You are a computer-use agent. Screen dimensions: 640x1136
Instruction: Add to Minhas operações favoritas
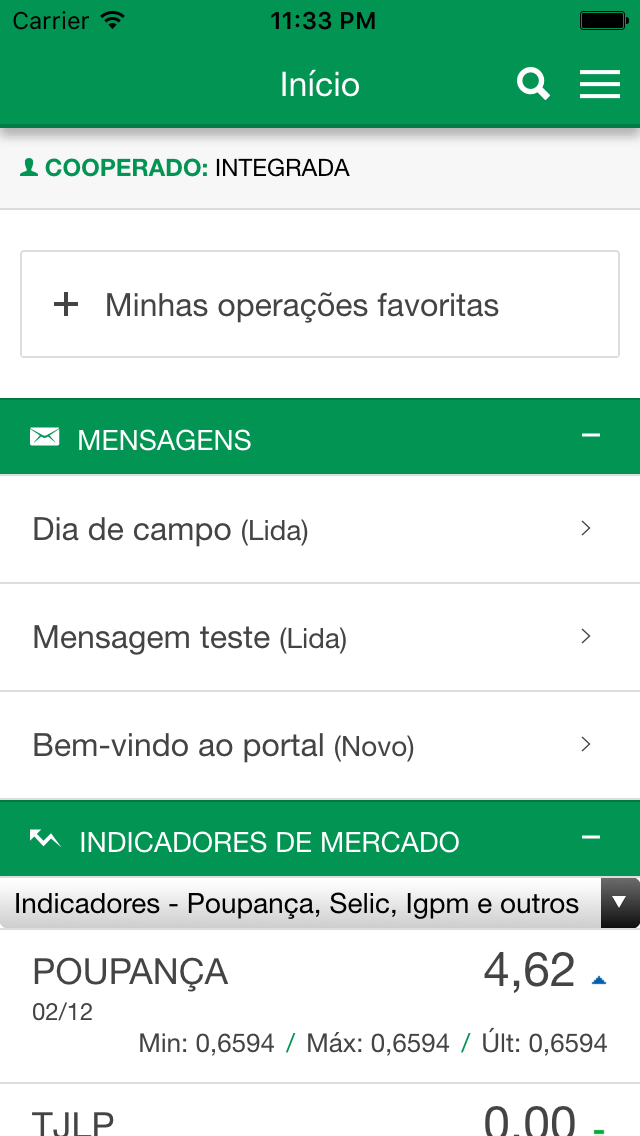pos(320,304)
